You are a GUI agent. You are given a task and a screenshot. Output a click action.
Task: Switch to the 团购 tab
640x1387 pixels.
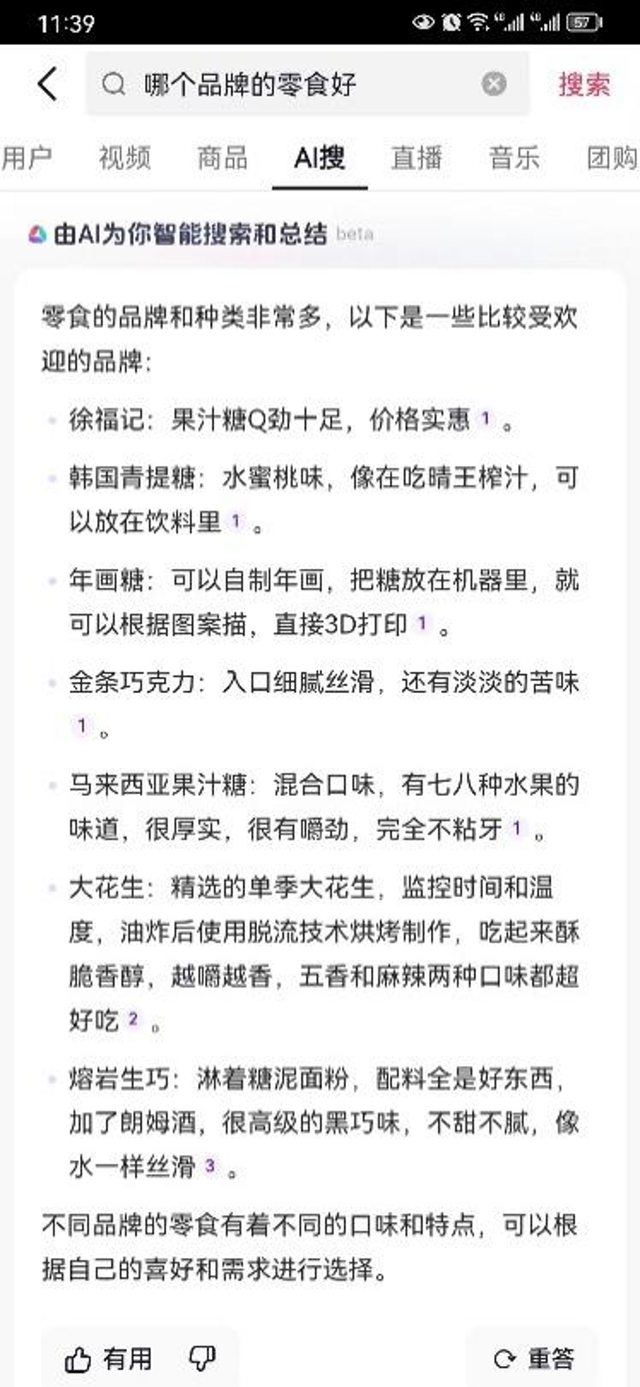(611, 157)
